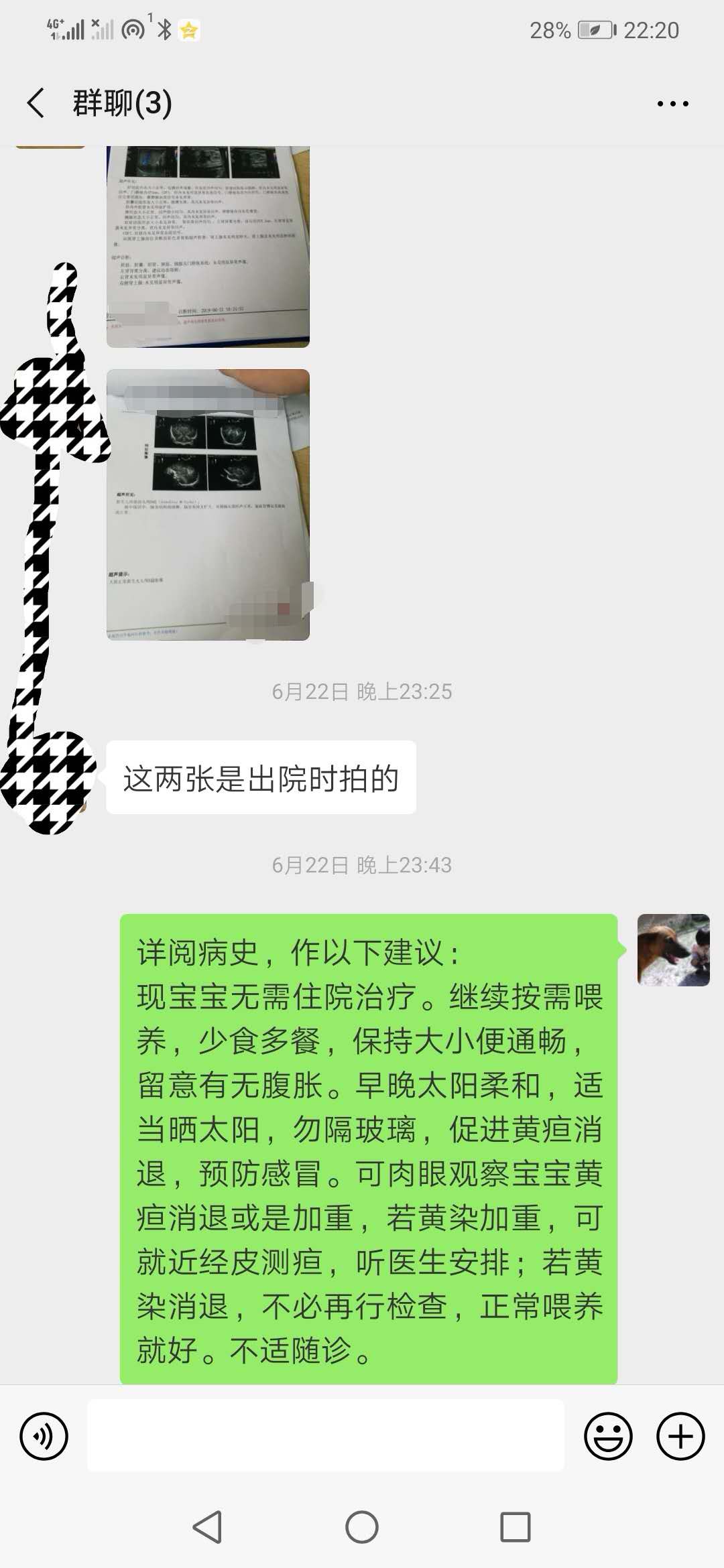Open the emoji picker
The height and width of the screenshot is (1568, 724).
pos(608,1436)
